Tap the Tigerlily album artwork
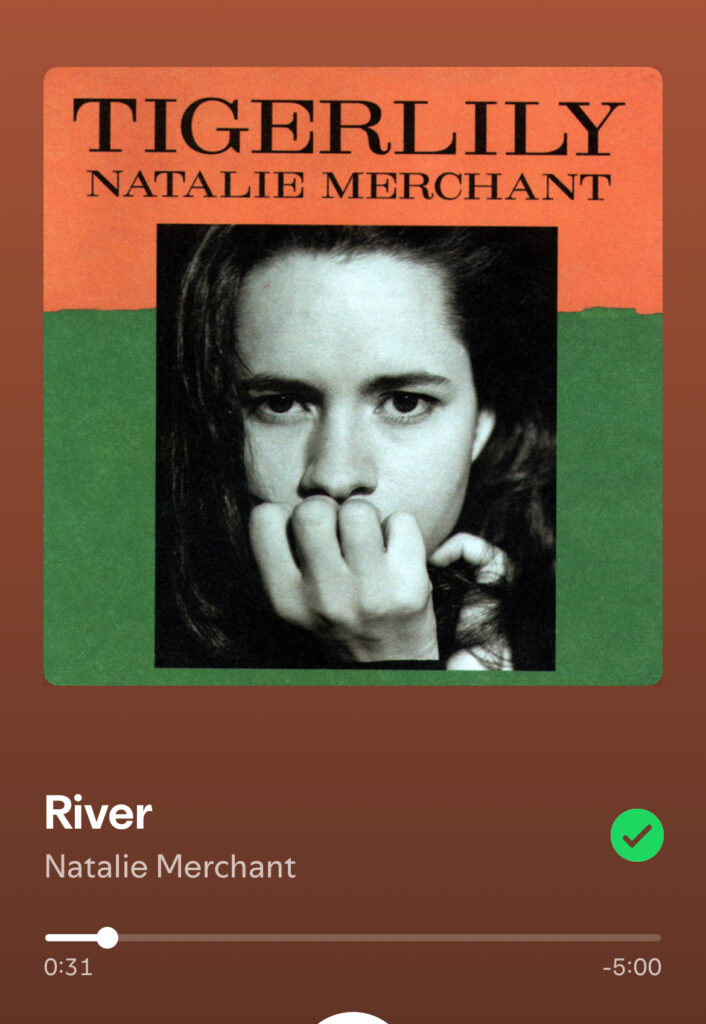Screen dimensions: 706x1024 tap(352, 376)
